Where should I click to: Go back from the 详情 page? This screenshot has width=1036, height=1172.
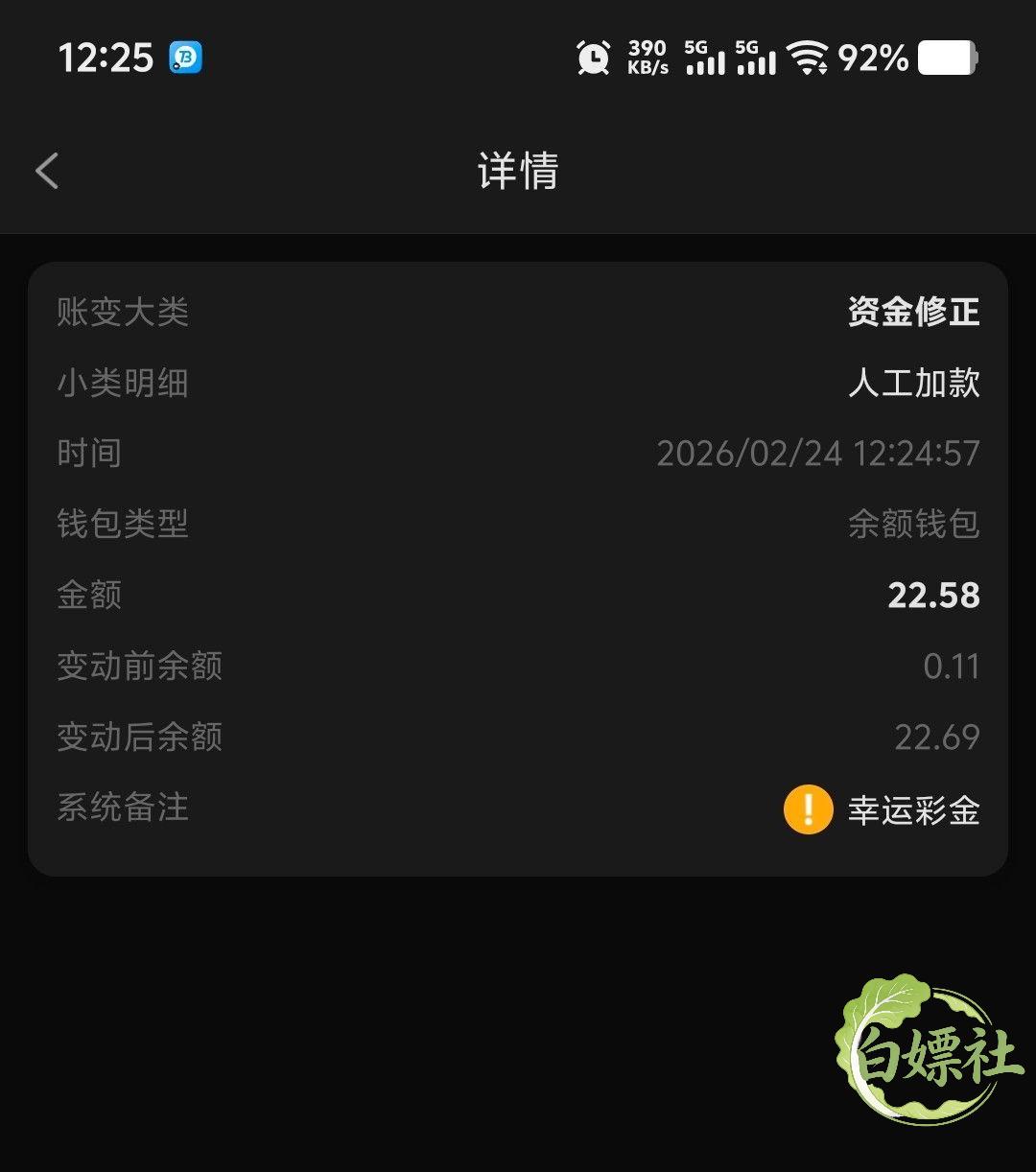(47, 171)
